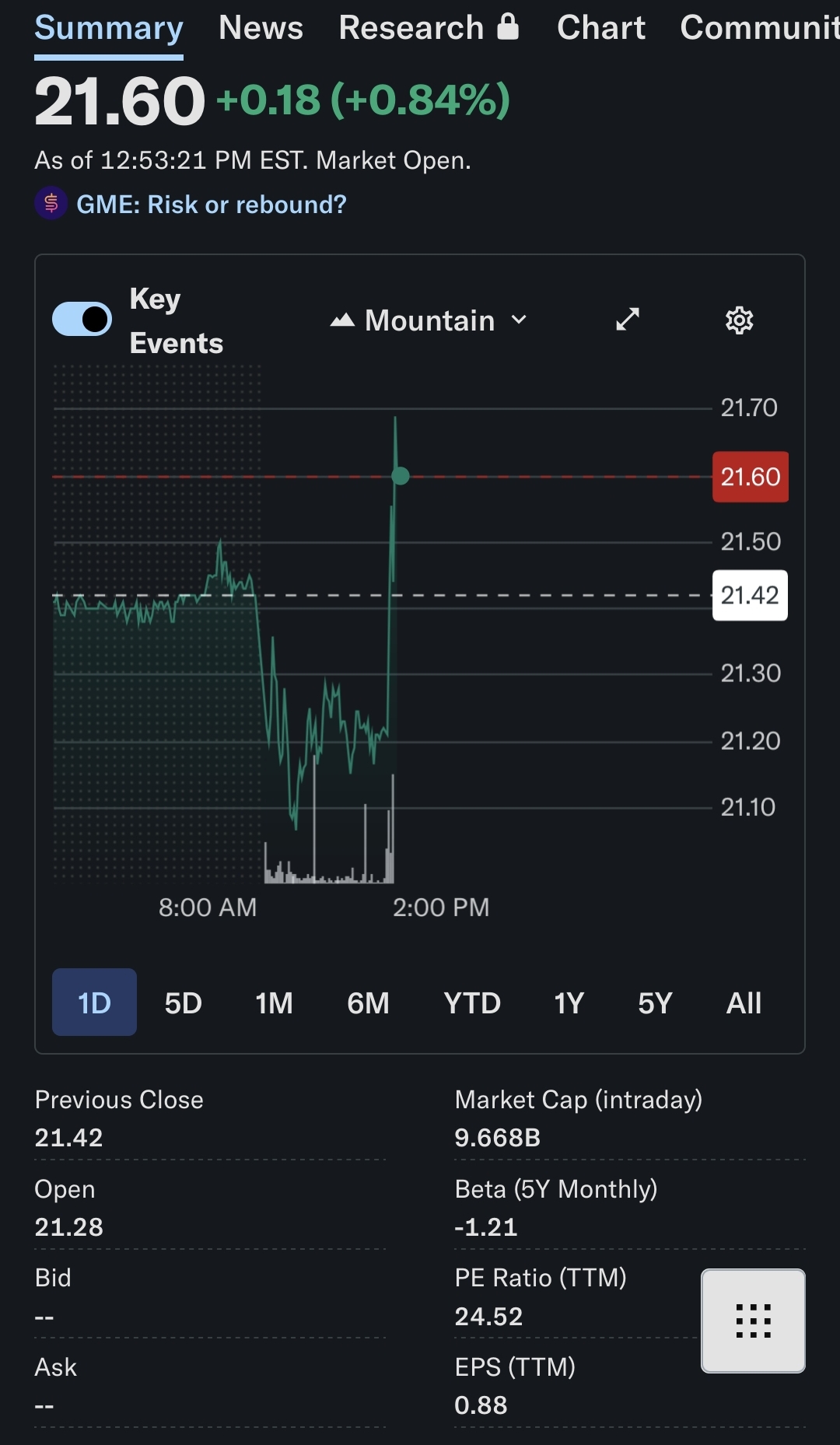Switch to the News tab
Image resolution: width=840 pixels, height=1445 pixels.
tap(261, 29)
